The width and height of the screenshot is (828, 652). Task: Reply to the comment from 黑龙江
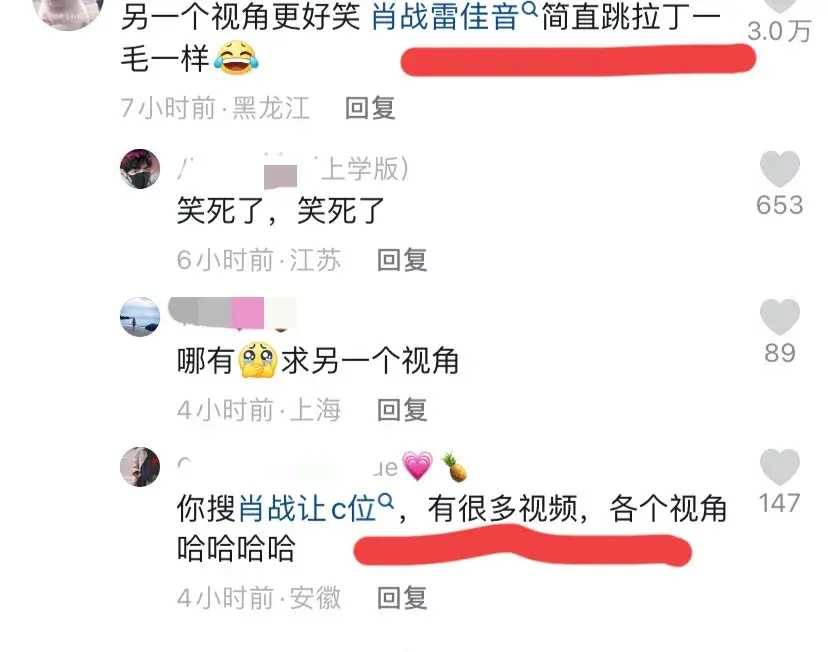coord(370,109)
